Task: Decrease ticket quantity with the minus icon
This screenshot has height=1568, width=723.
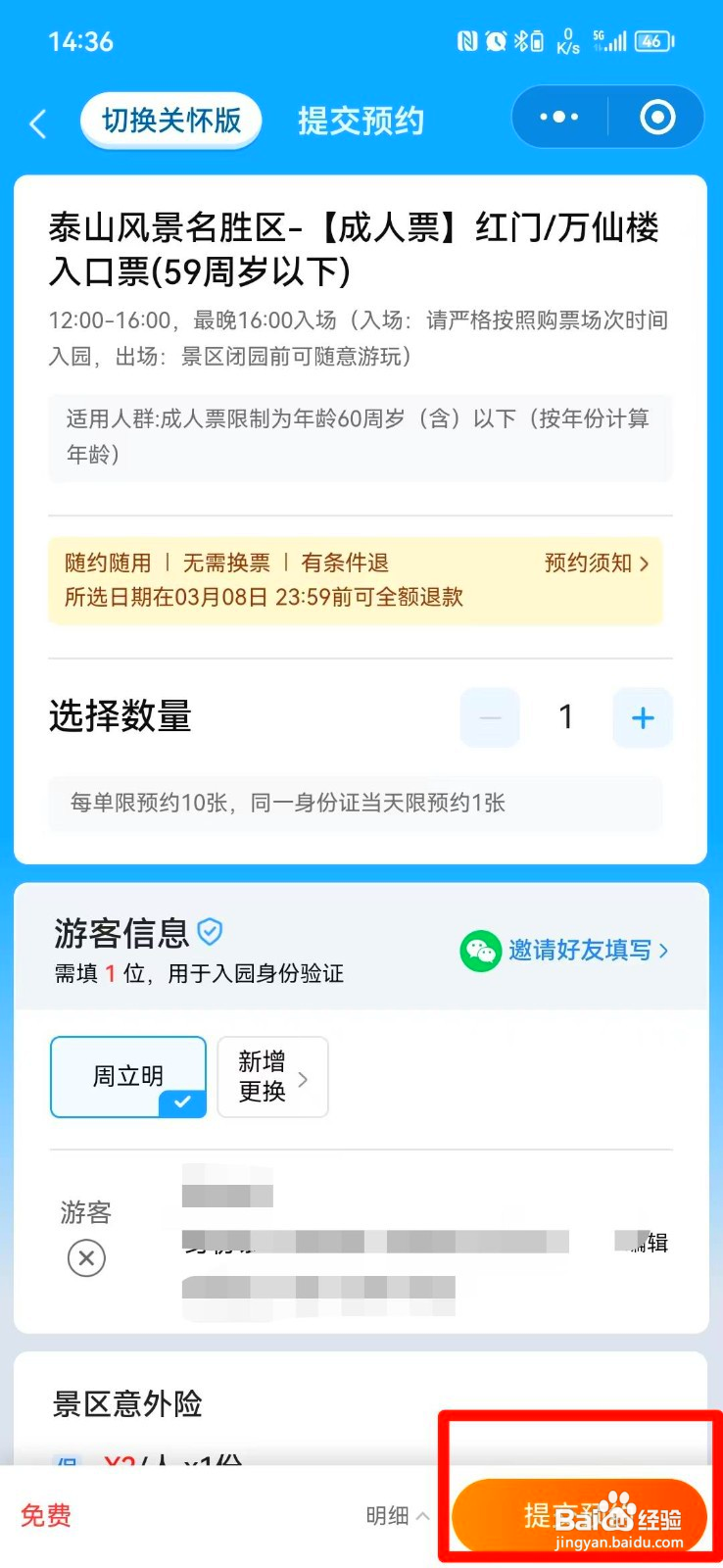Action: tap(490, 717)
